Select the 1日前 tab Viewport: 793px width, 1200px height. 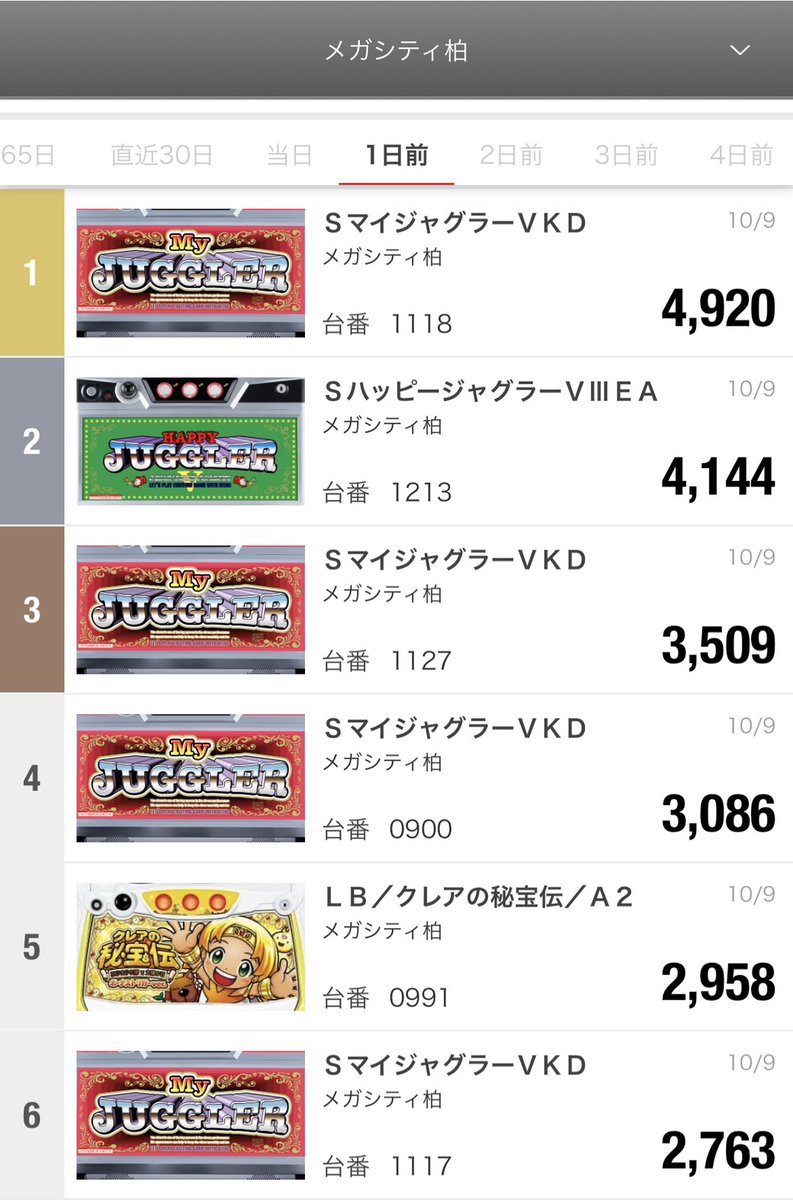tap(397, 155)
